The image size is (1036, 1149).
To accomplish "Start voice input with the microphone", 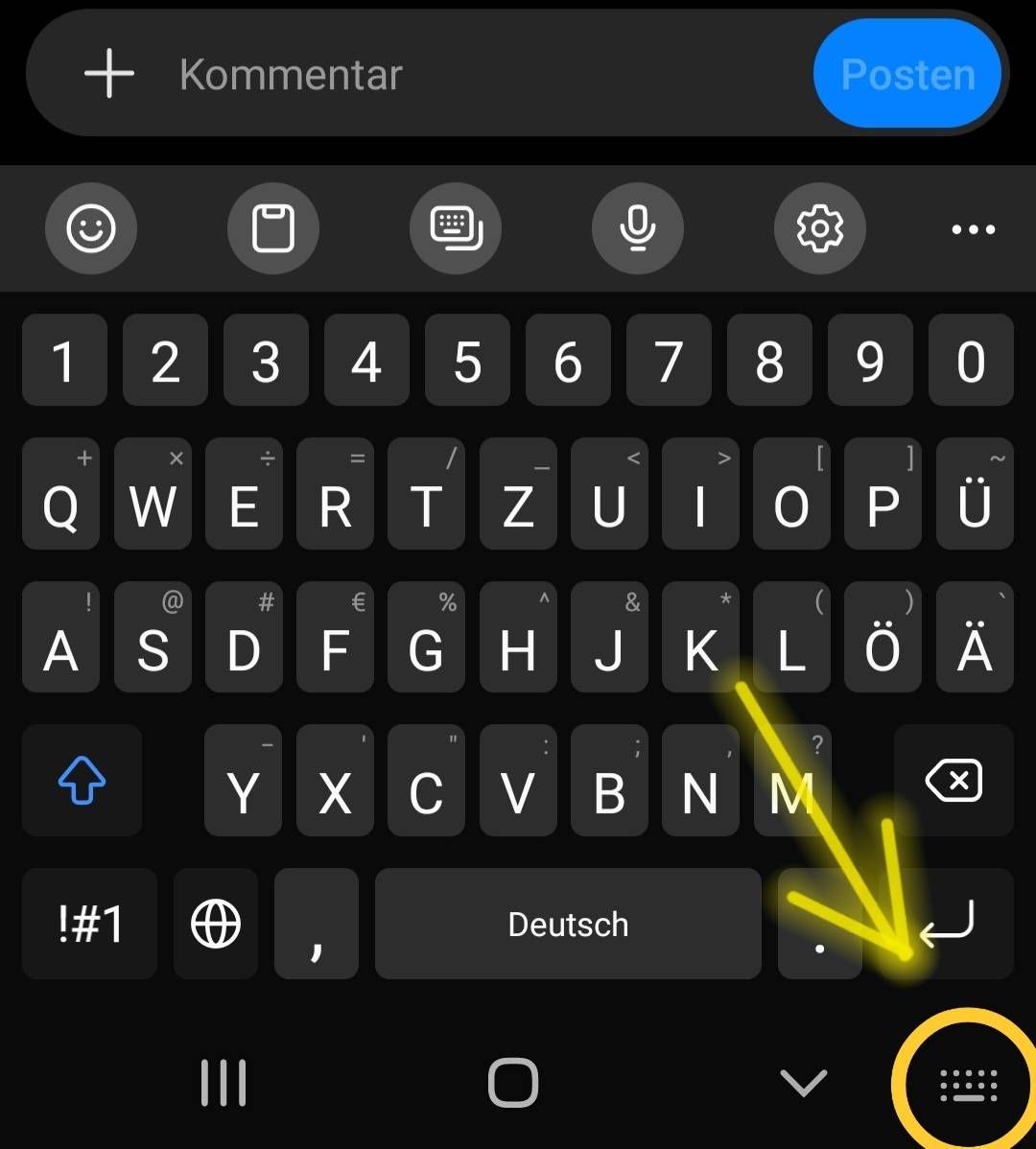I will point(638,229).
